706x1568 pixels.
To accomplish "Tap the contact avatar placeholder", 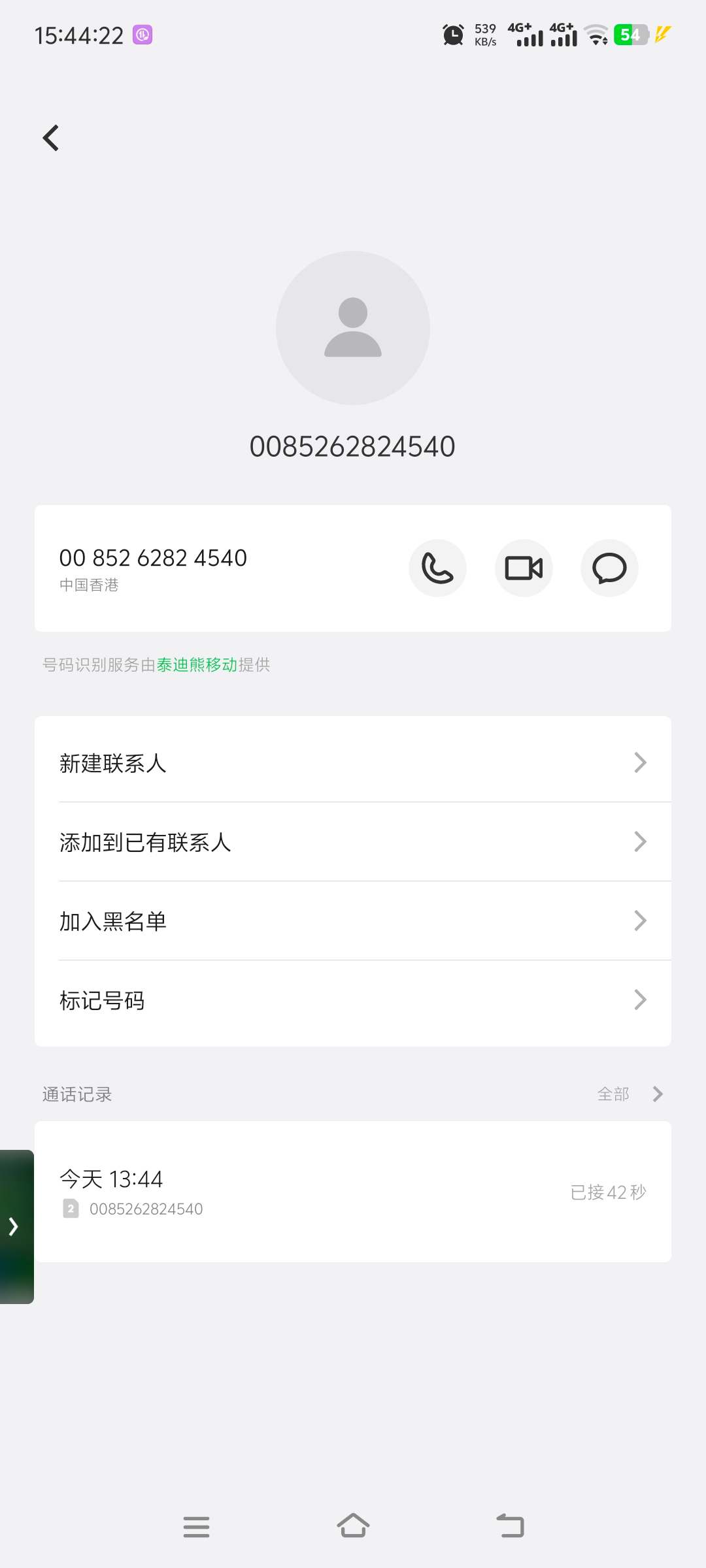I will 353,328.
